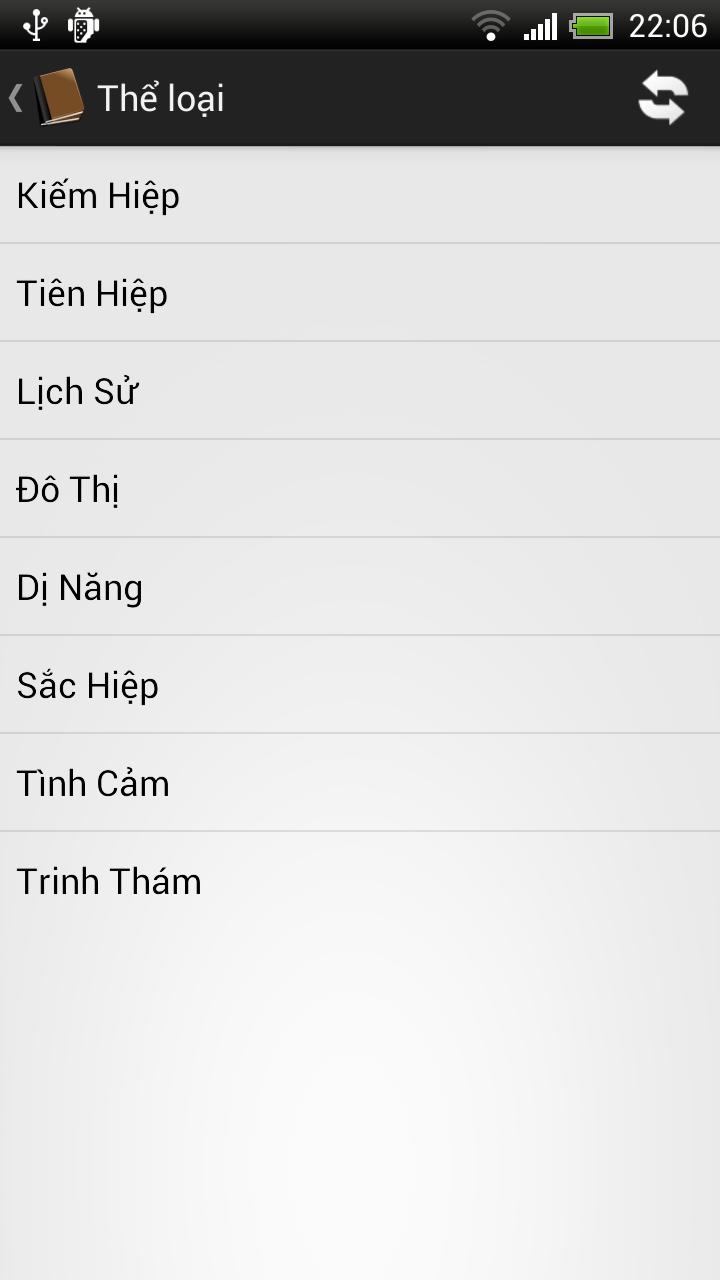The width and height of the screenshot is (720, 1280).
Task: Open the Dị Năng genre
Action: pyautogui.click(x=360, y=587)
